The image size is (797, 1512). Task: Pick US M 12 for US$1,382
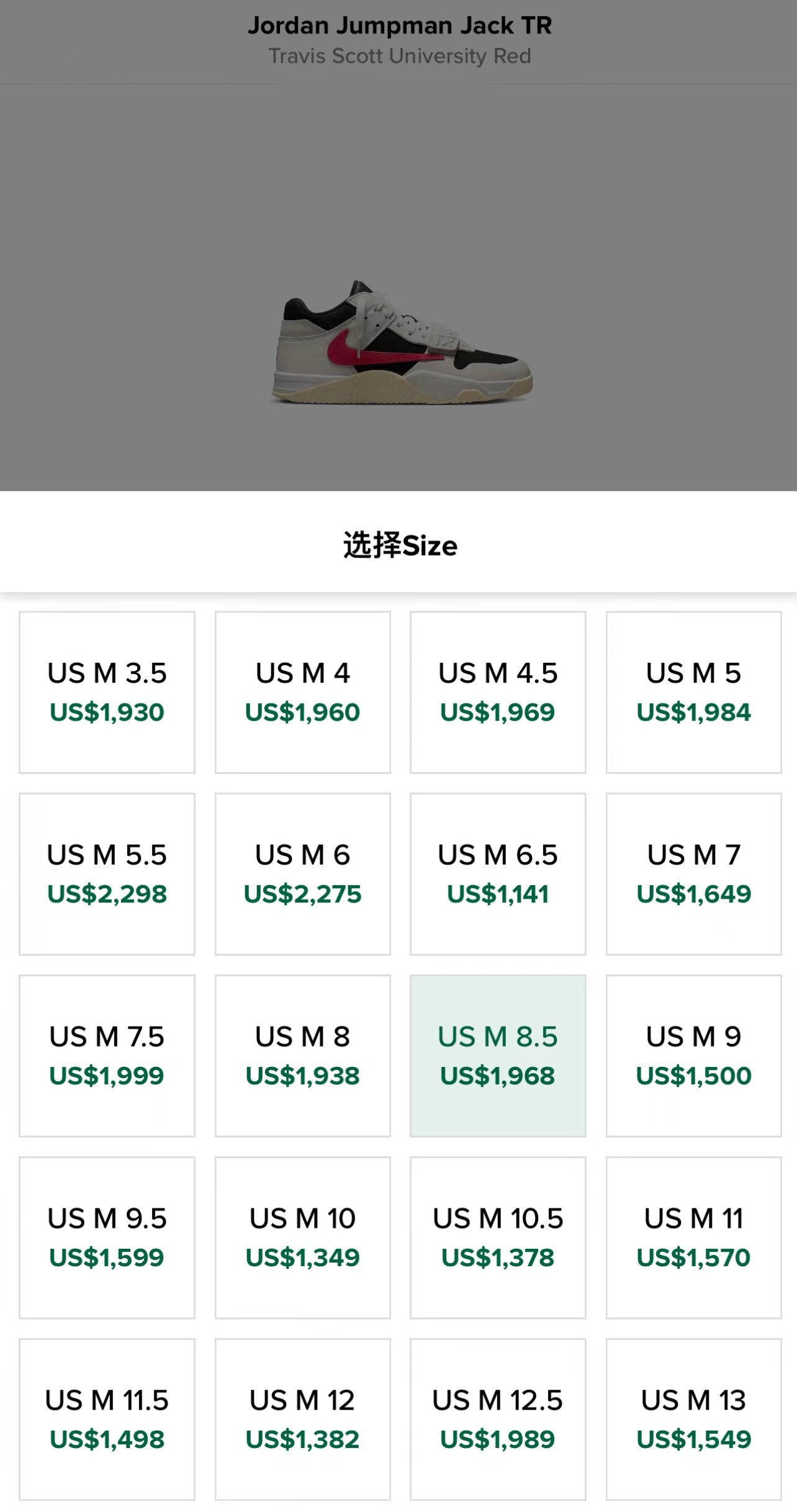pos(302,1420)
